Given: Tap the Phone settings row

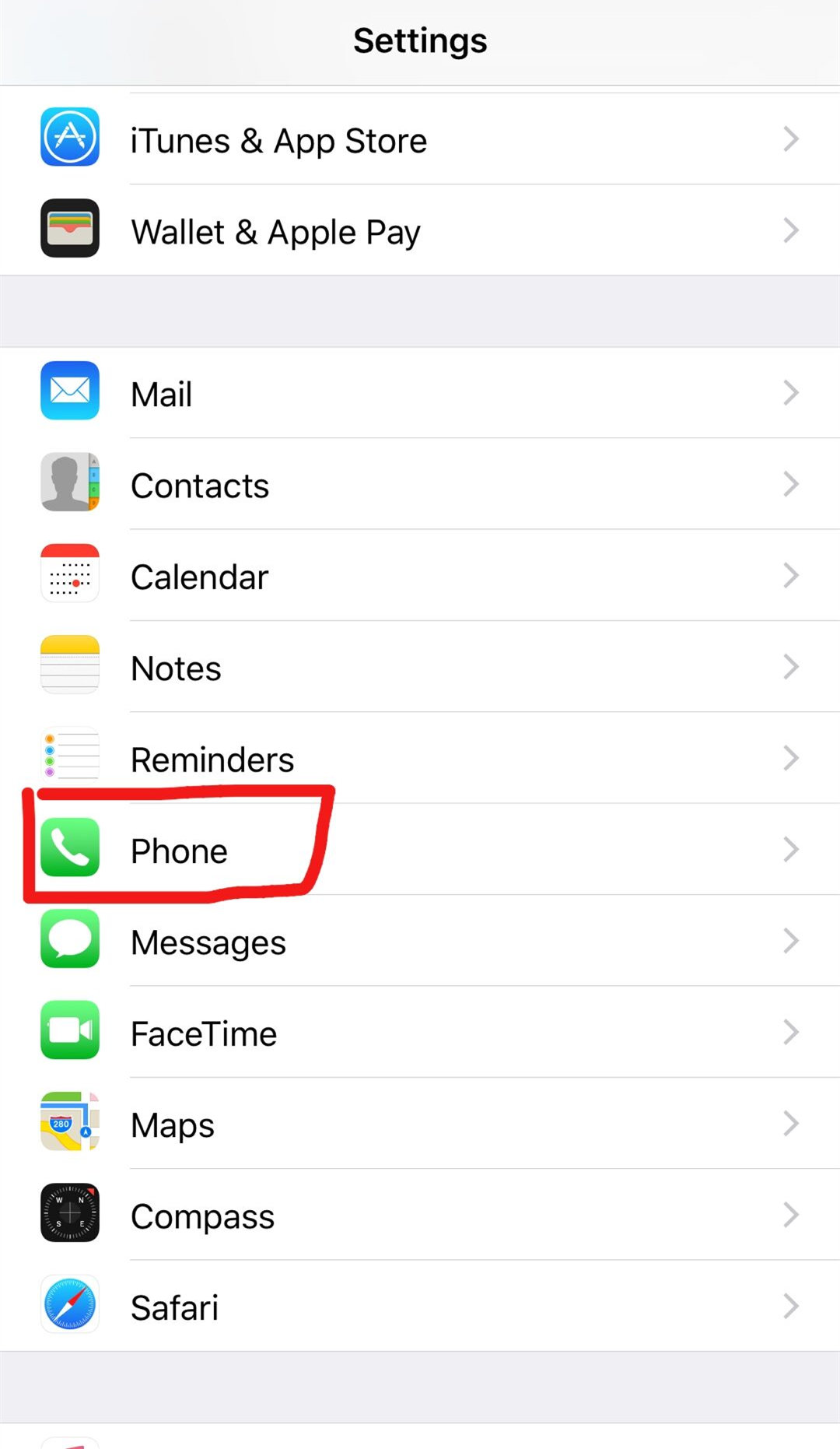Looking at the screenshot, I should coord(420,850).
